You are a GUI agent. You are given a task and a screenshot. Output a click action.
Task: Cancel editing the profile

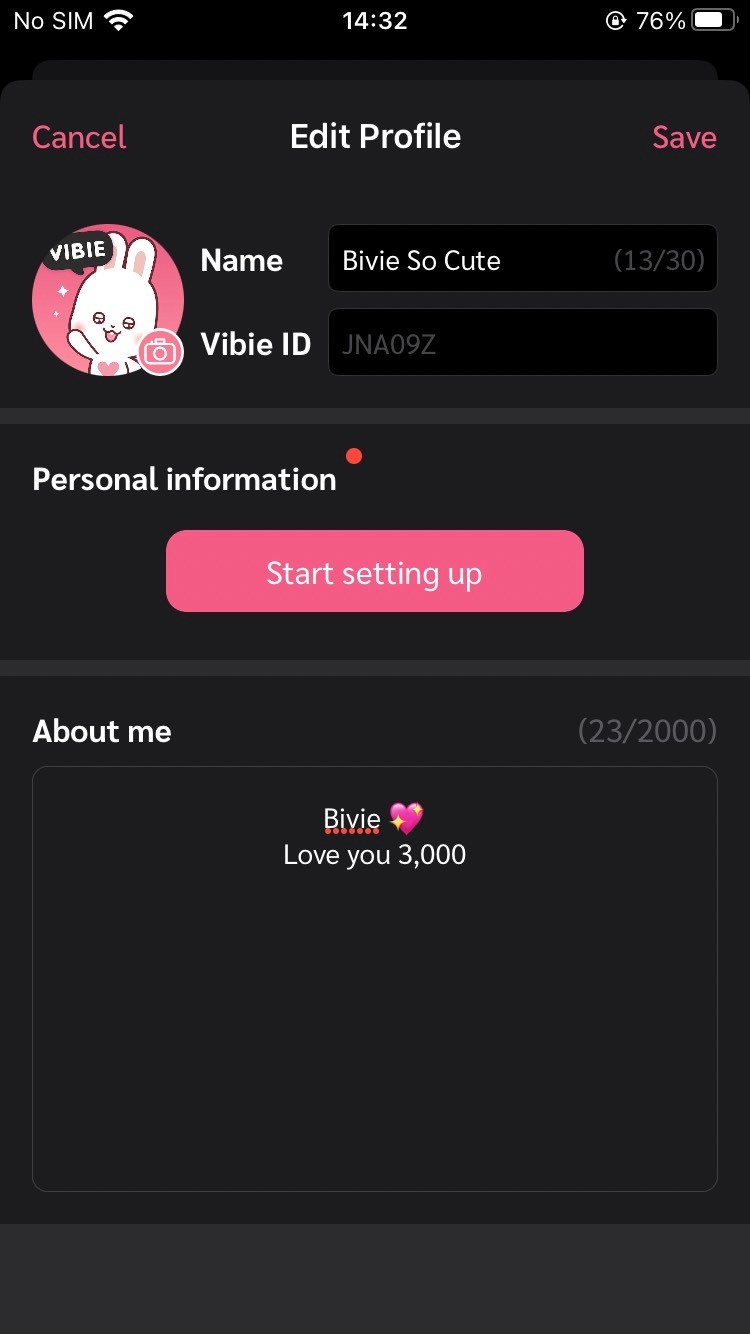click(x=78, y=137)
